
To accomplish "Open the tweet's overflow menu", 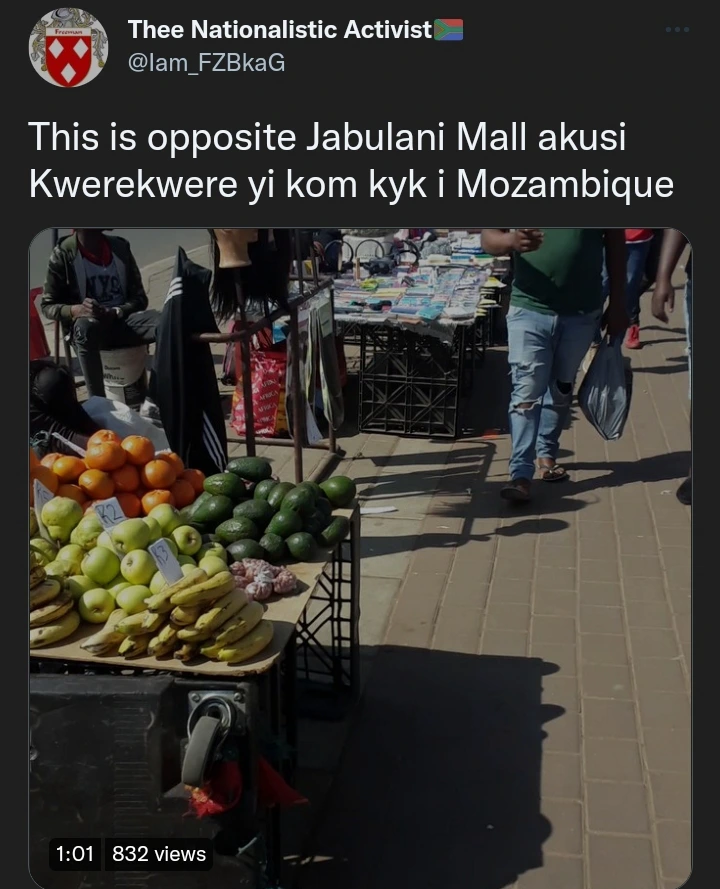I will point(677,30).
